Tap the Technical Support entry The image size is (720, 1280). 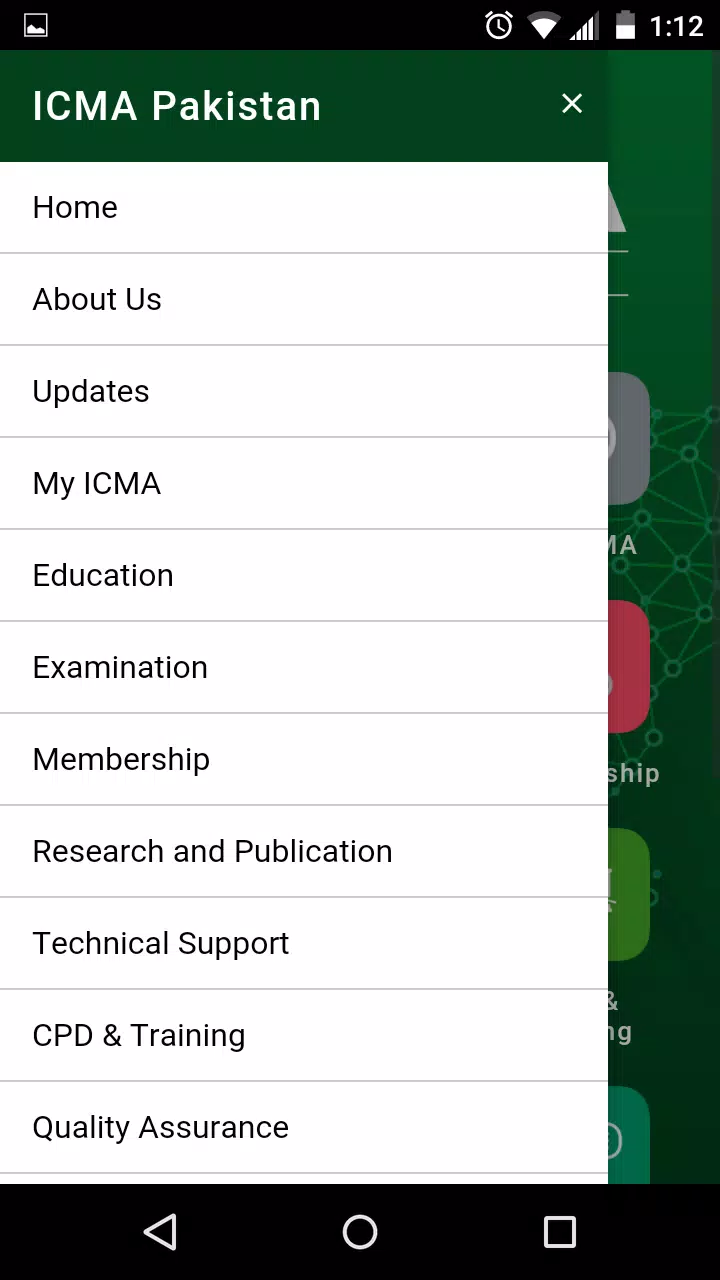click(x=304, y=943)
